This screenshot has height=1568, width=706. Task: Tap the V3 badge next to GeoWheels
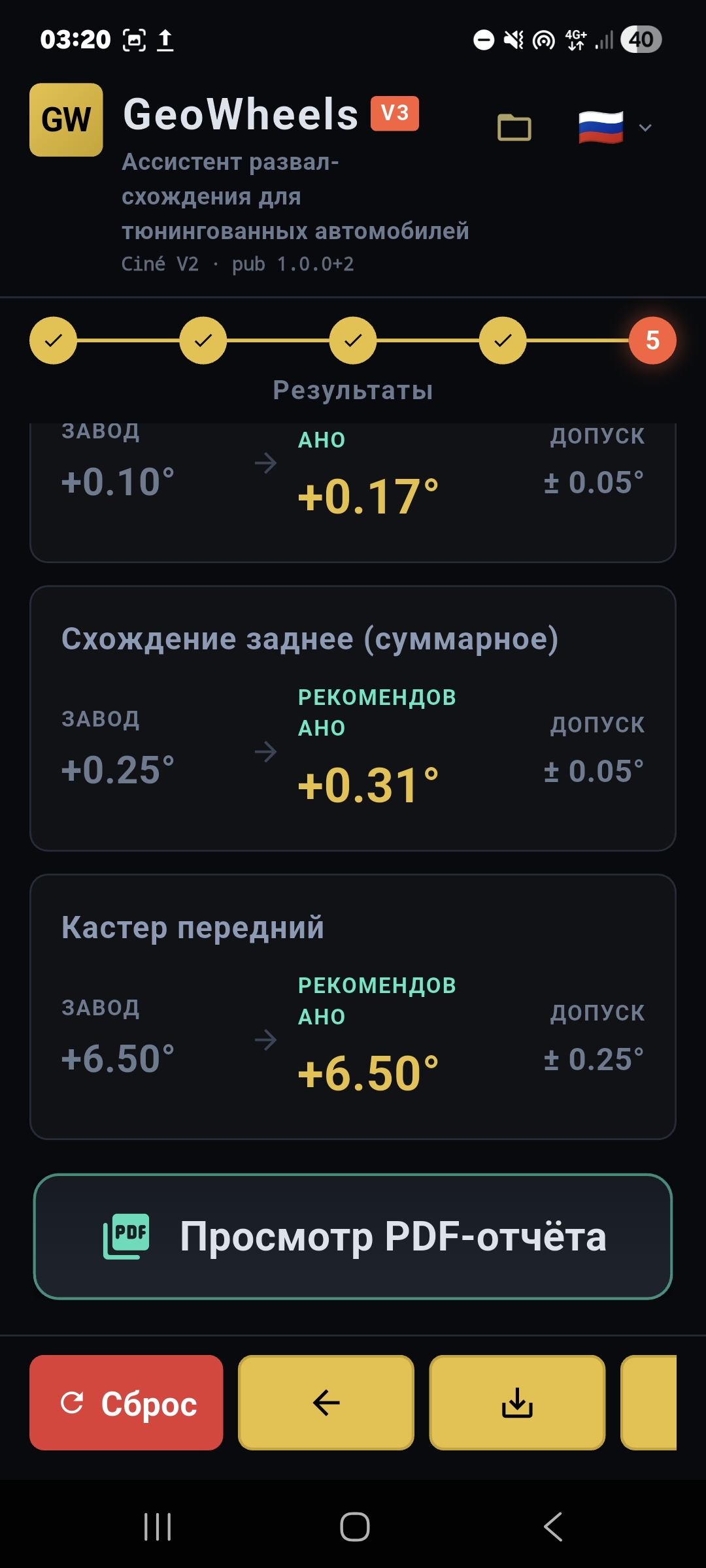click(x=394, y=112)
